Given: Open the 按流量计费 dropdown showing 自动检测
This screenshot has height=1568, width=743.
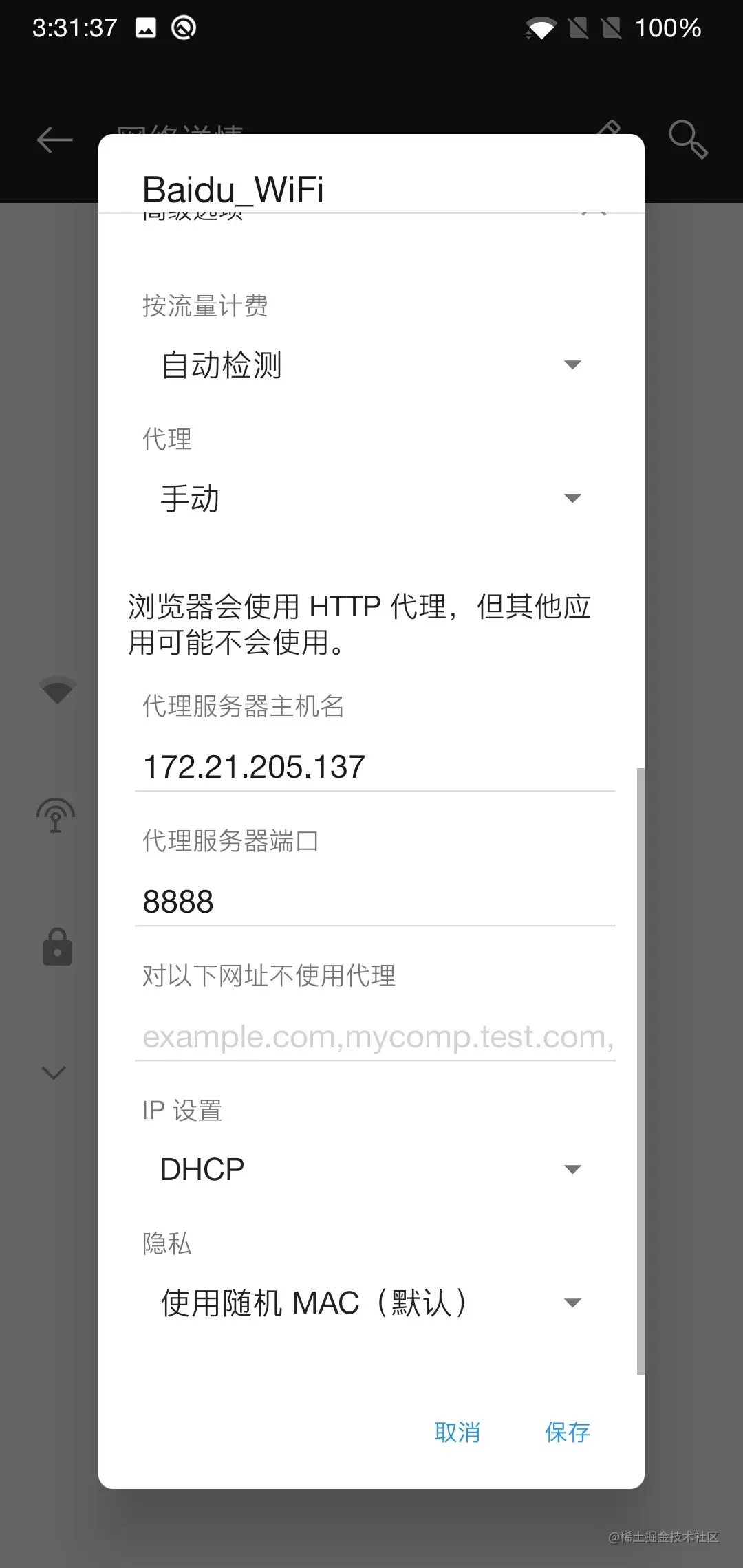Looking at the screenshot, I should pyautogui.click(x=370, y=364).
